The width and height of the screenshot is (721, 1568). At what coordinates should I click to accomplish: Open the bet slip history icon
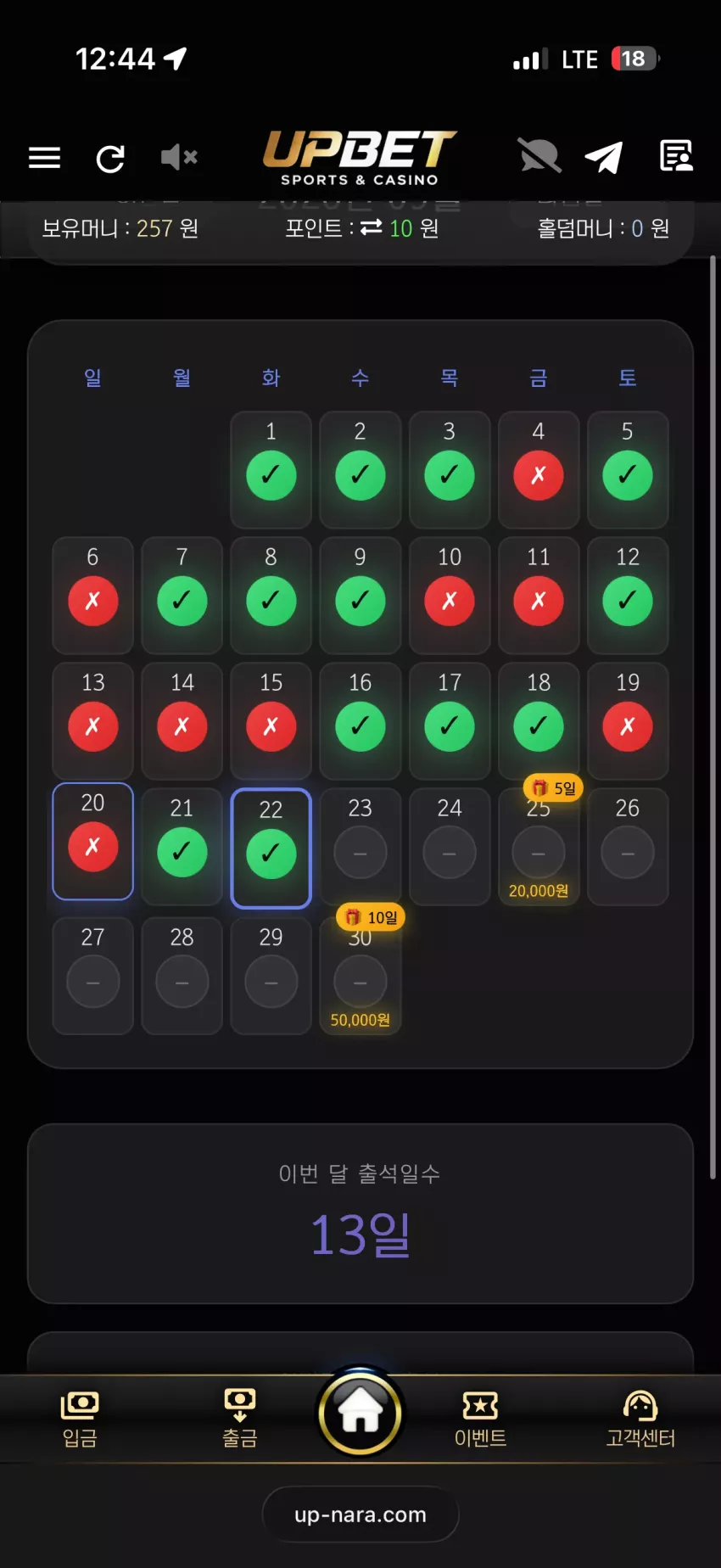[676, 156]
